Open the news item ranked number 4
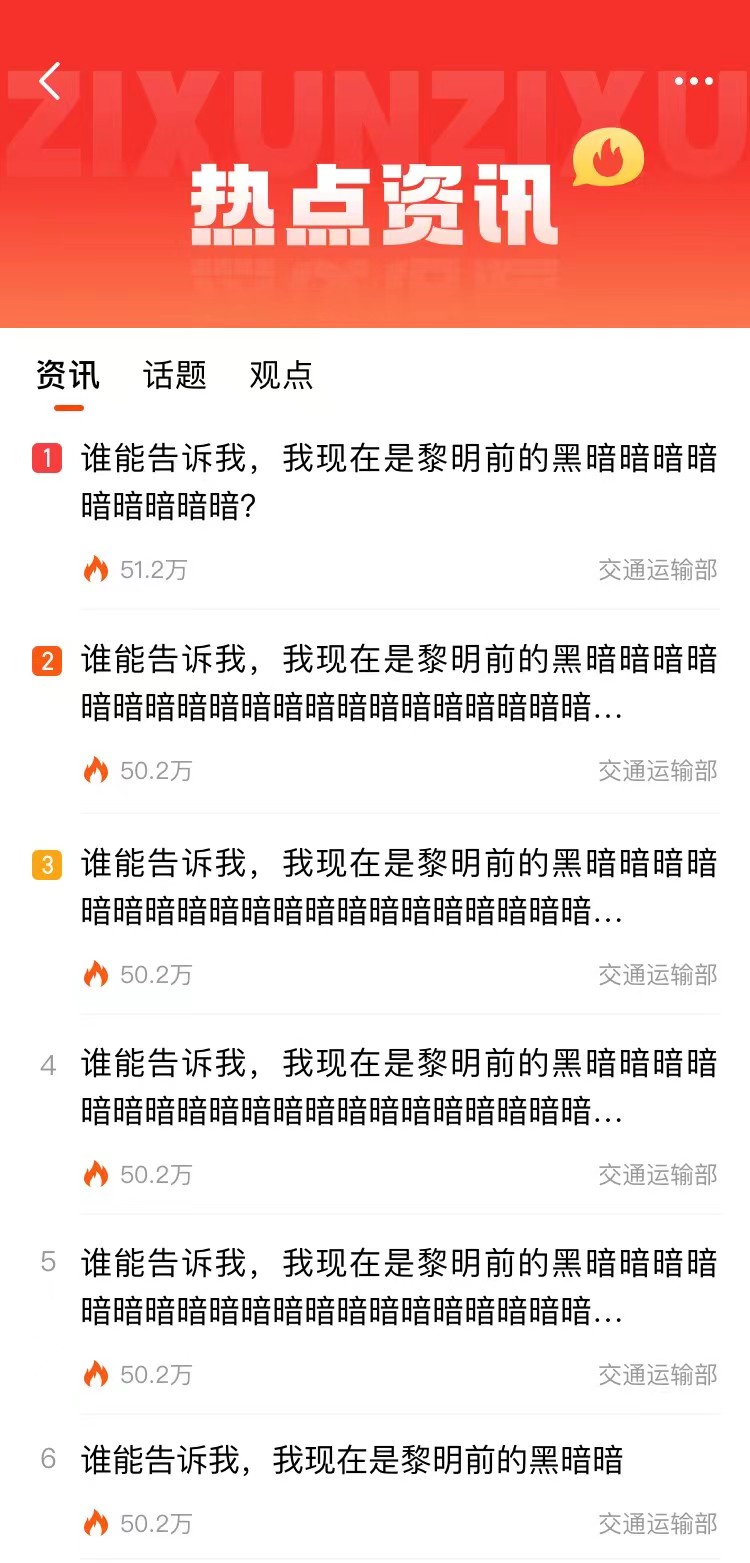The height and width of the screenshot is (1563, 750). coord(375,1115)
